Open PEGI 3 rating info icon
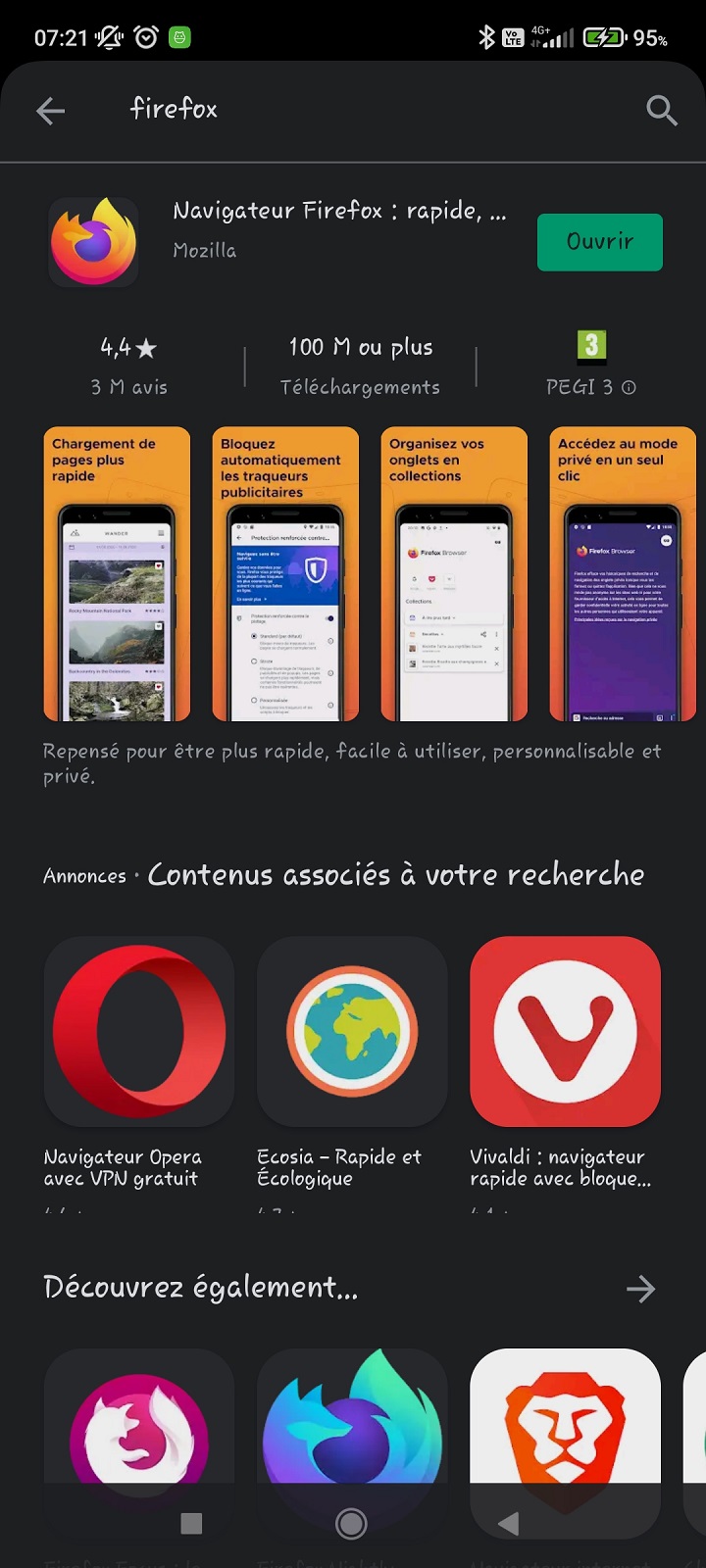This screenshot has width=706, height=1568. [630, 387]
